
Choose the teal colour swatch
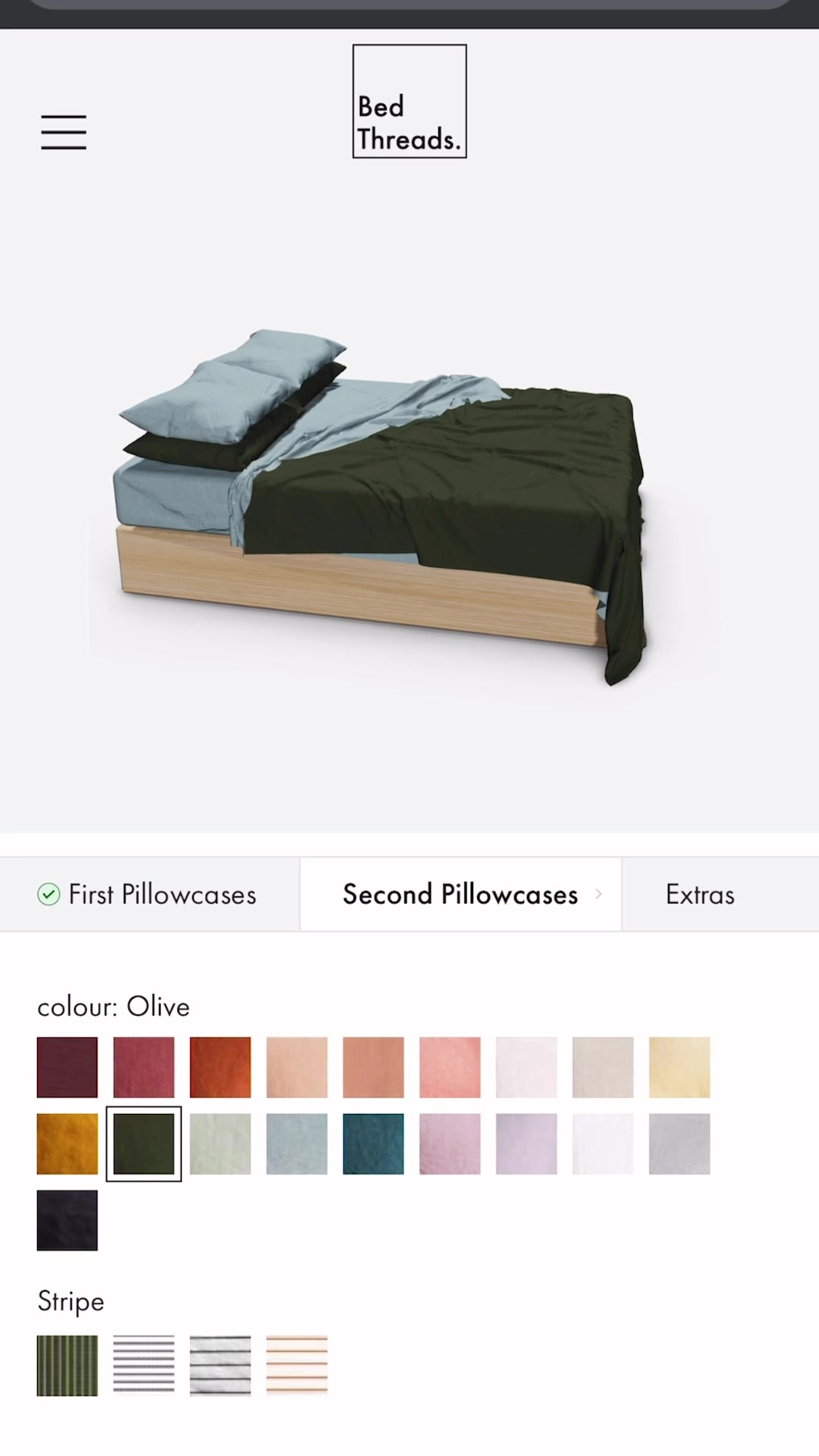point(373,1144)
